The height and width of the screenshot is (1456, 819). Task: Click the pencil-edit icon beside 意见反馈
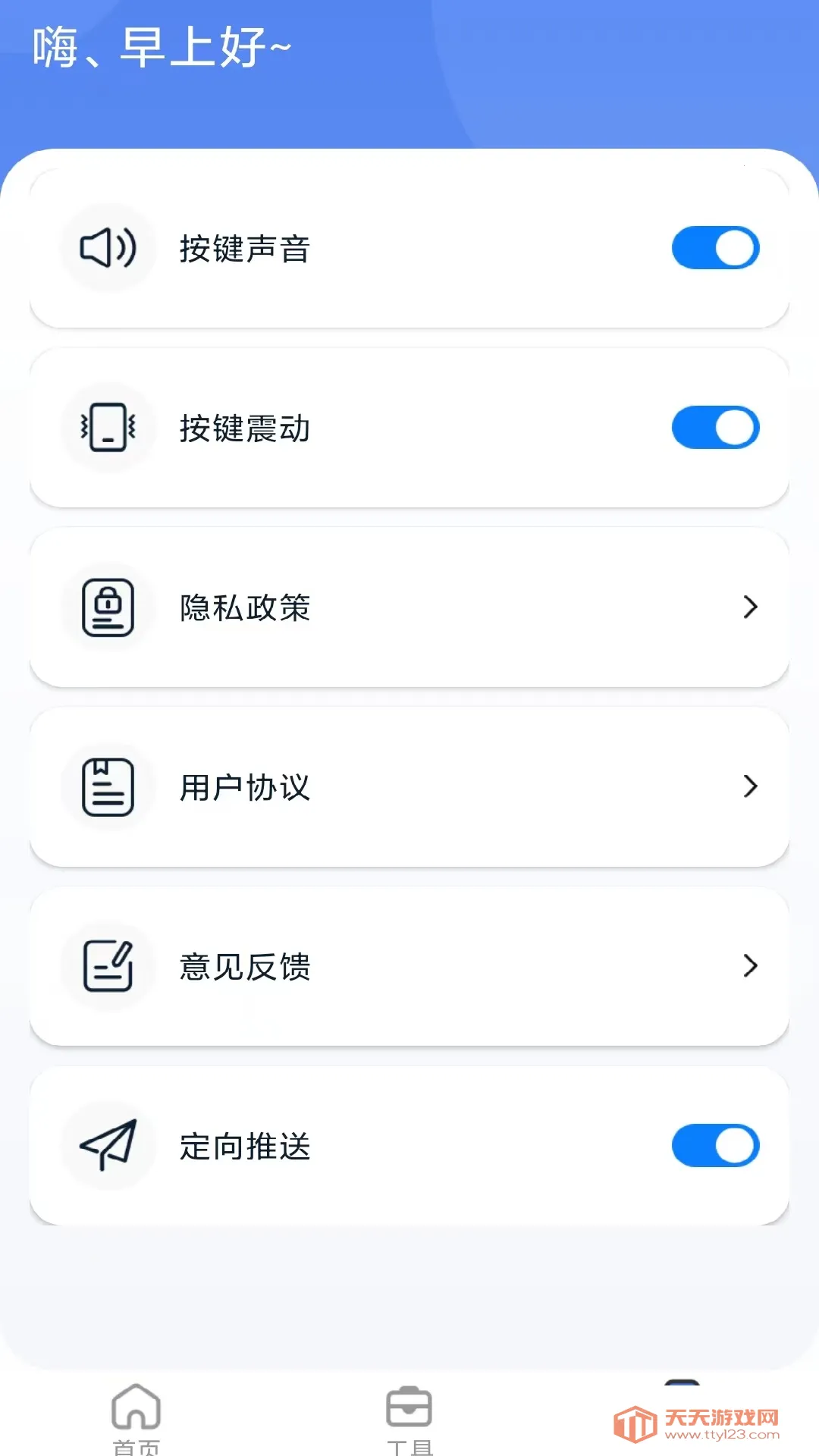pyautogui.click(x=108, y=967)
